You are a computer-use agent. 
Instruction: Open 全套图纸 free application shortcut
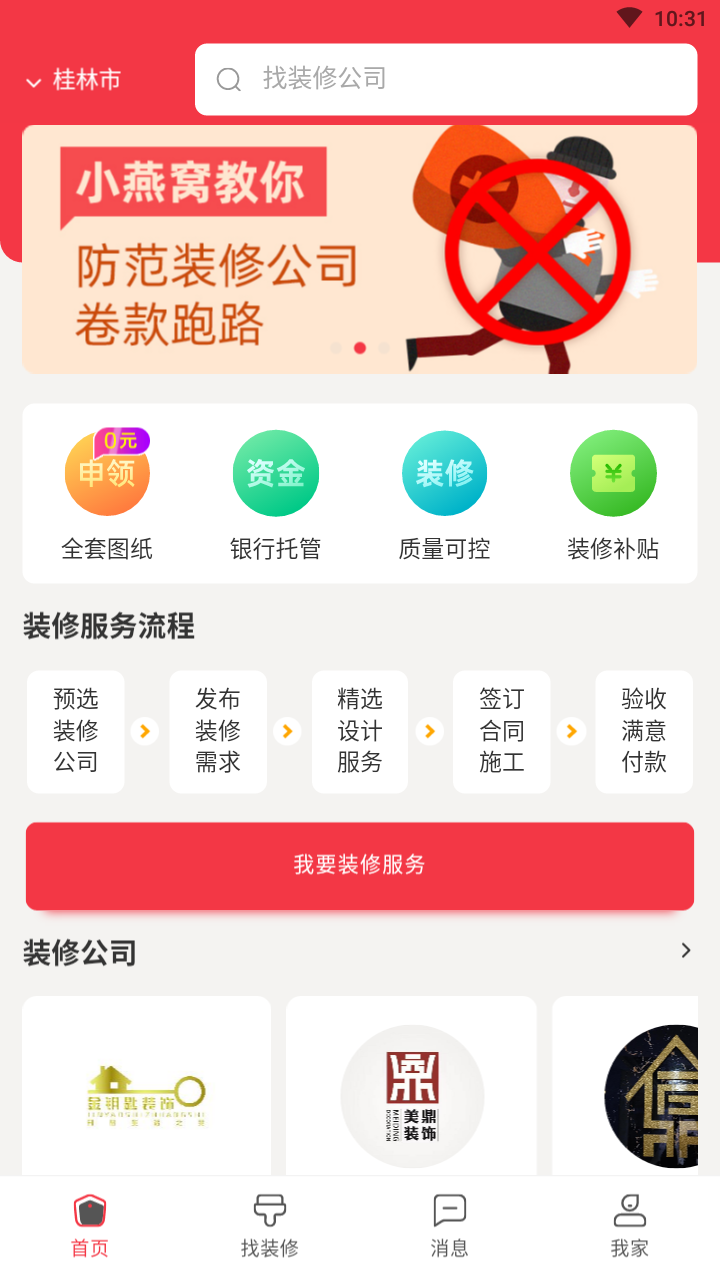click(x=107, y=494)
